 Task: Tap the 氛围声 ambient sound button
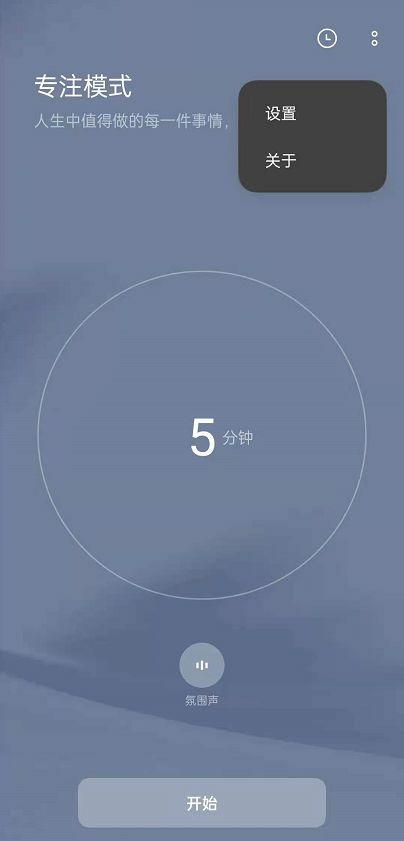pyautogui.click(x=202, y=665)
